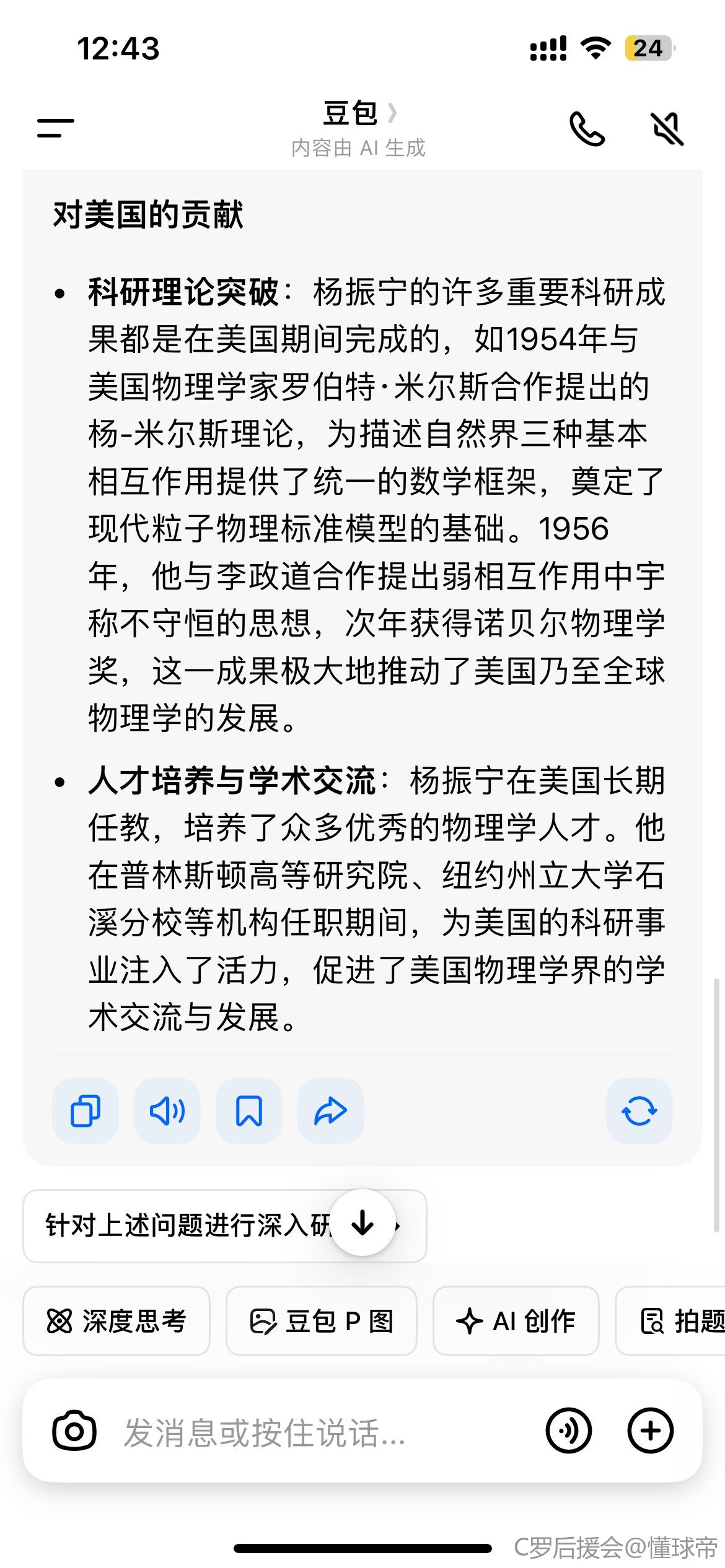Open the plus attachments menu
The height and width of the screenshot is (1568, 725).
coord(650,1431)
